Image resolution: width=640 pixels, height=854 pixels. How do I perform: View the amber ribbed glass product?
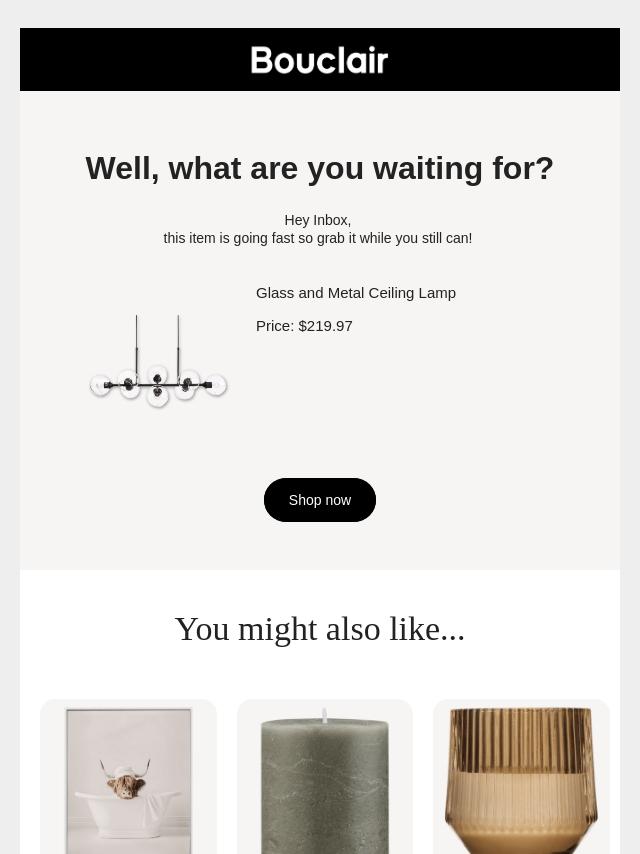pyautogui.click(x=521, y=780)
